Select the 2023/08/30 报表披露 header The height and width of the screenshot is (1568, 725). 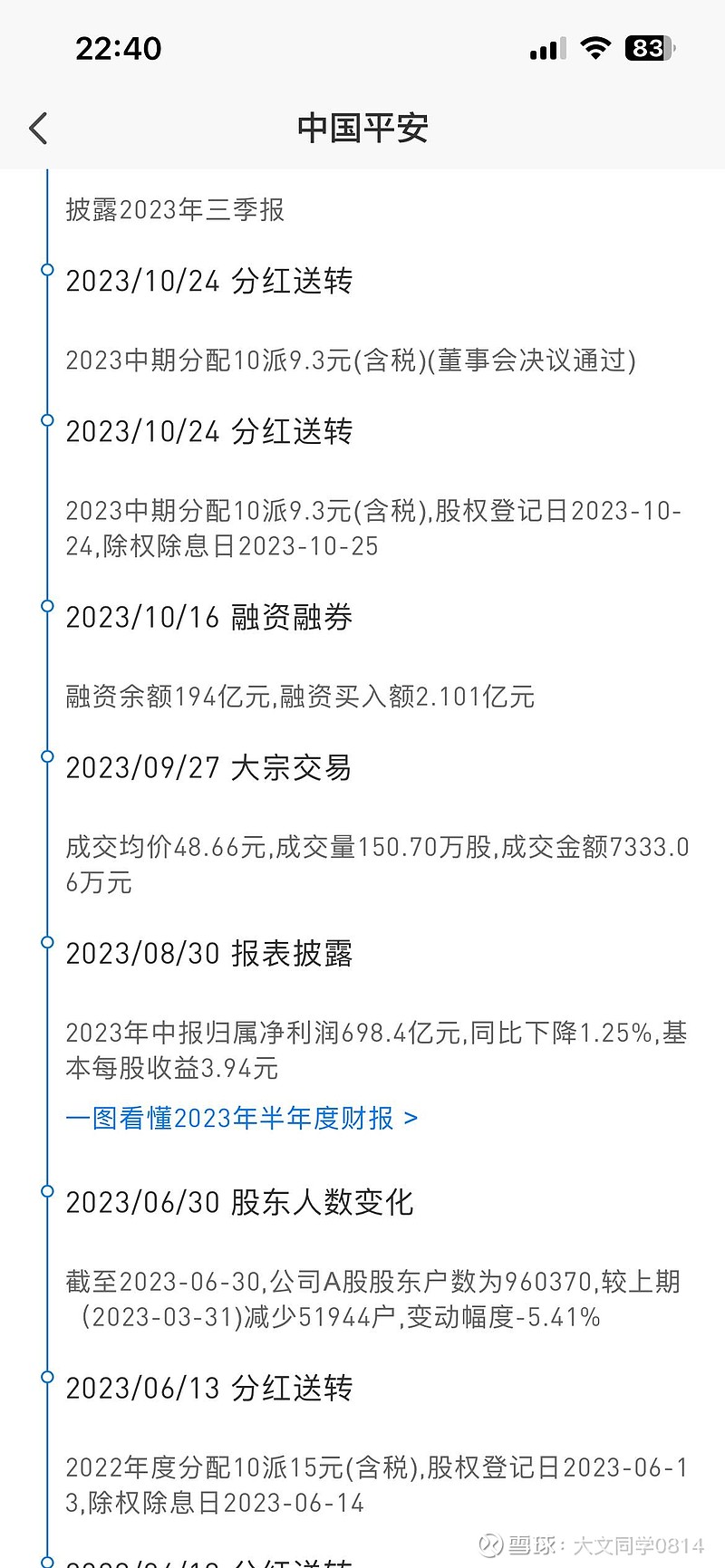click(209, 953)
